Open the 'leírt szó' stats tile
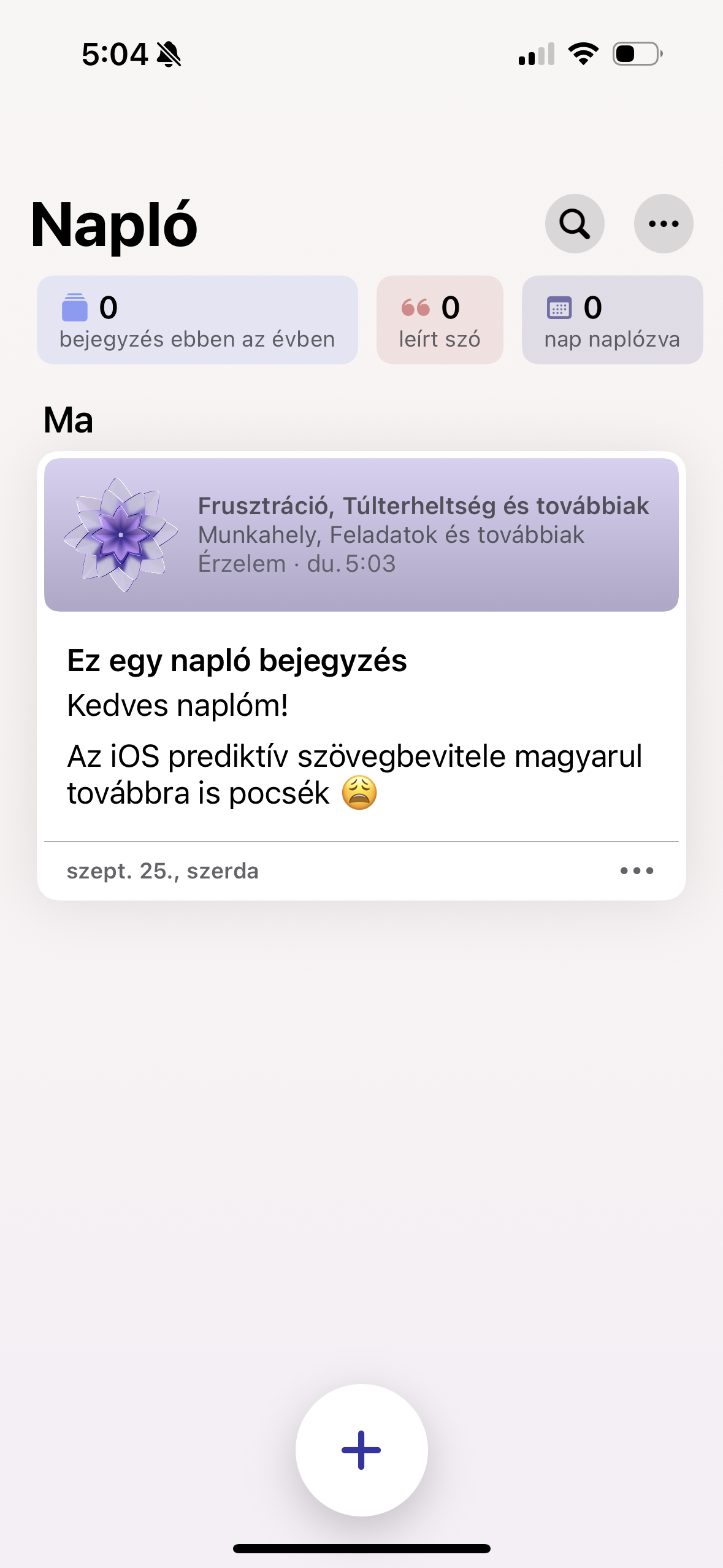This screenshot has width=723, height=1568. [440, 320]
